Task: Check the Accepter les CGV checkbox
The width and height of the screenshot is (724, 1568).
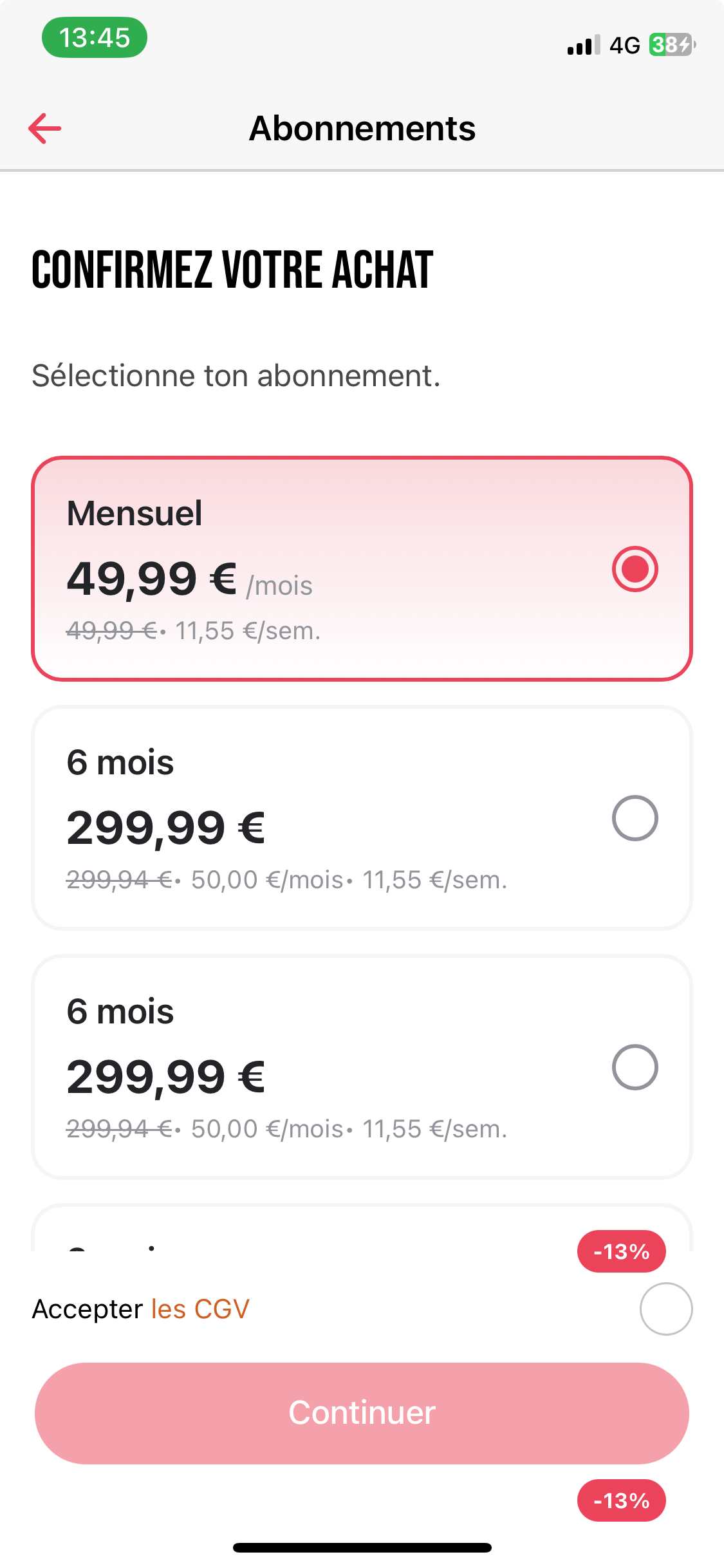Action: [x=665, y=1308]
